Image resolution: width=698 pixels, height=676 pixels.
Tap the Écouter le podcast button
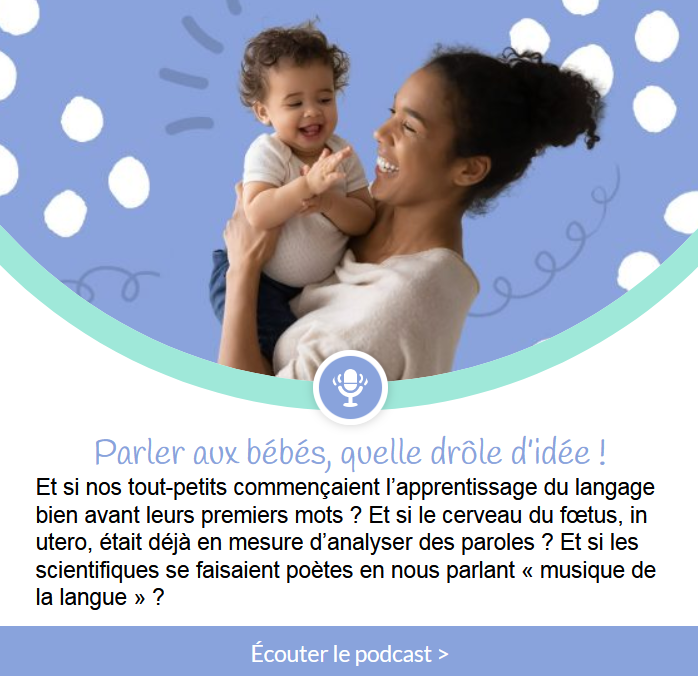point(349,653)
